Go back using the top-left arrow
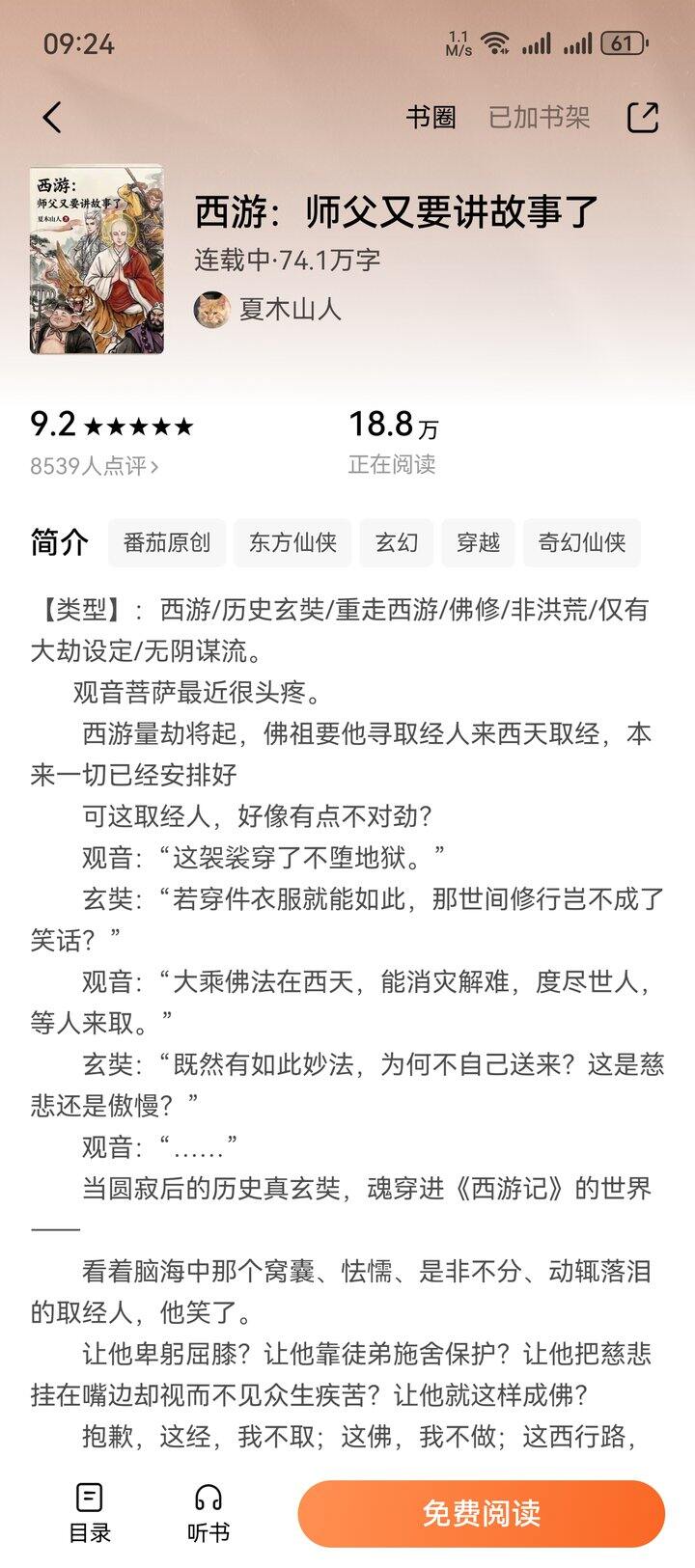Viewport: 695px width, 1568px height. point(52,118)
